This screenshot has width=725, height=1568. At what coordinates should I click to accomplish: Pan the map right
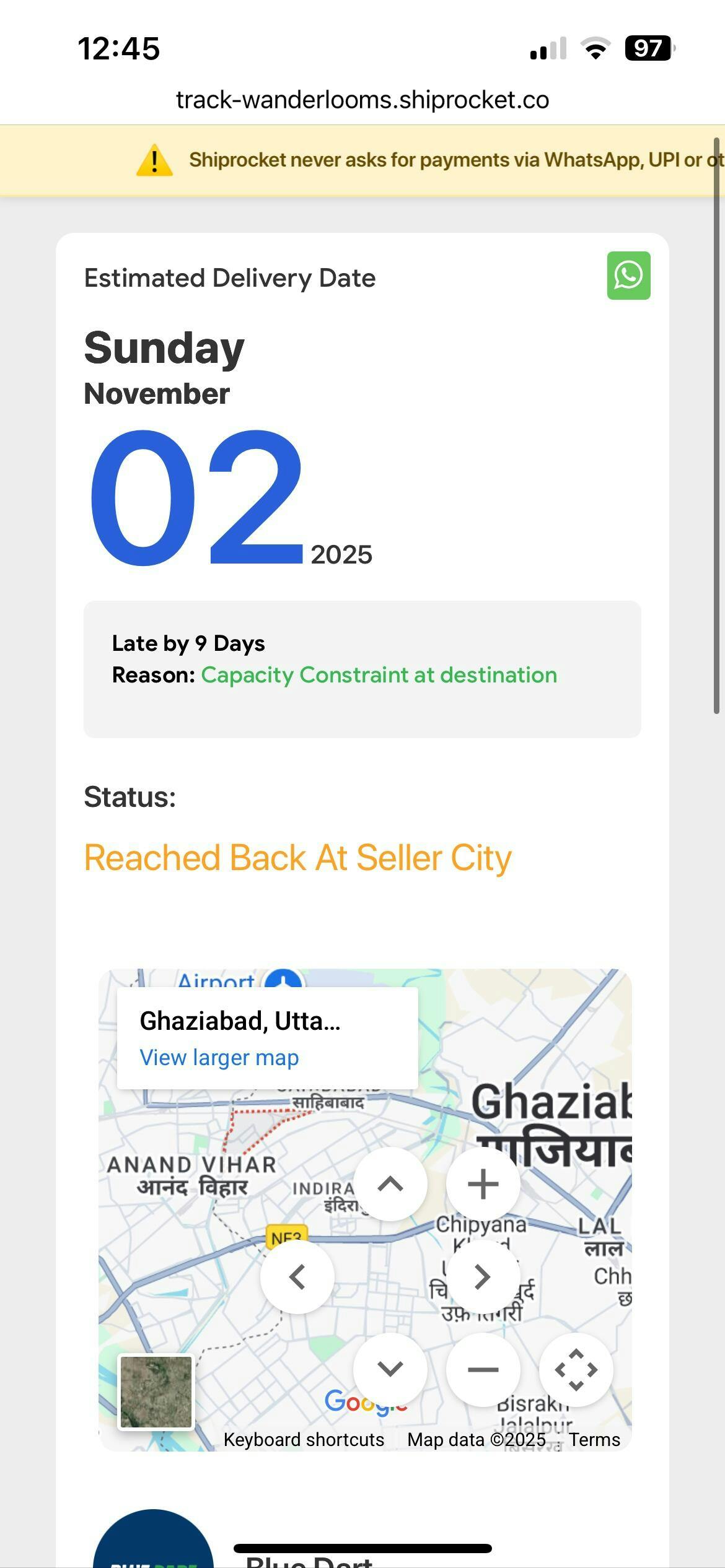483,1277
